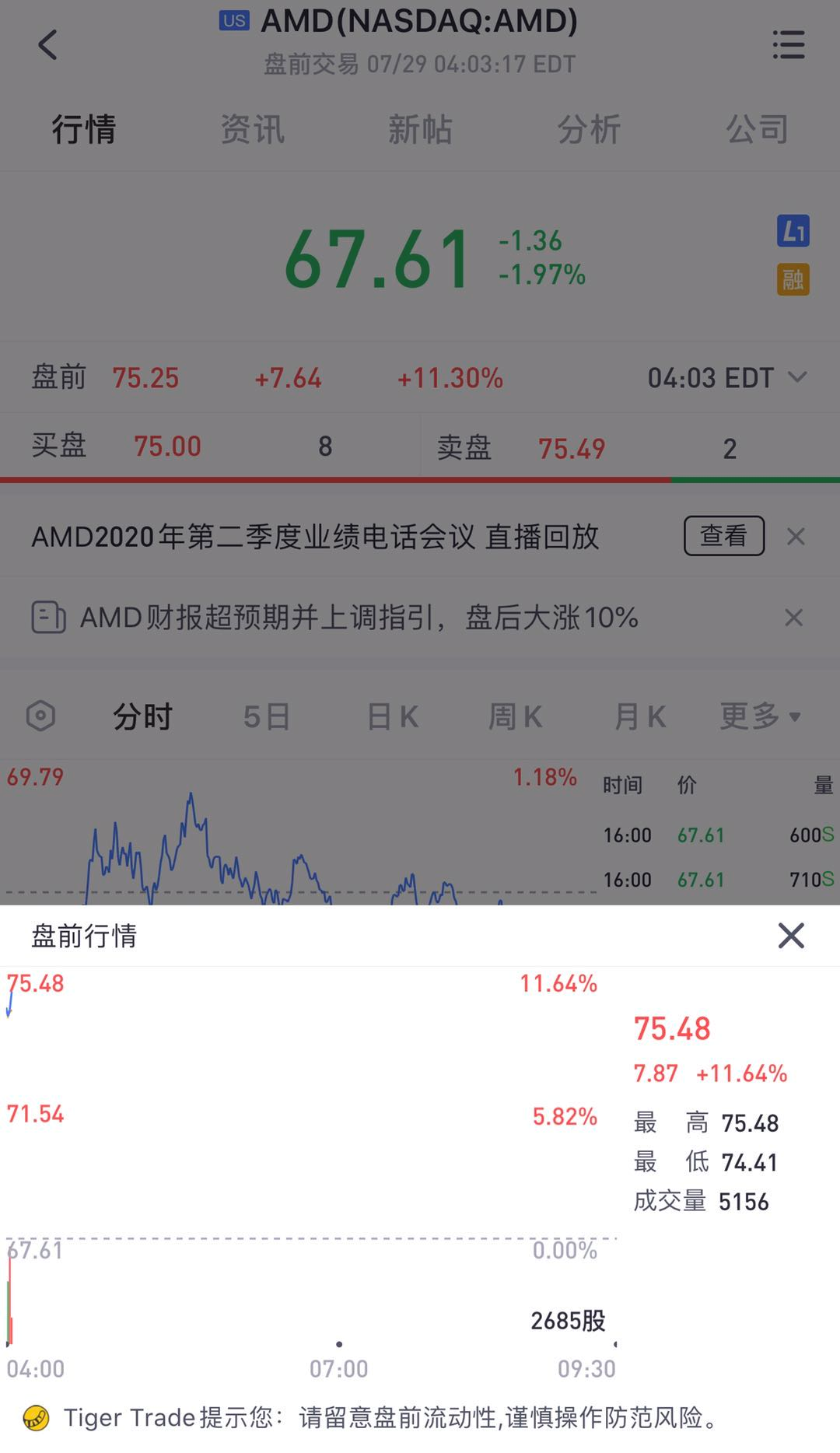Tap the L1 quote level badge
Screen dimensions: 840x1453
(x=793, y=231)
